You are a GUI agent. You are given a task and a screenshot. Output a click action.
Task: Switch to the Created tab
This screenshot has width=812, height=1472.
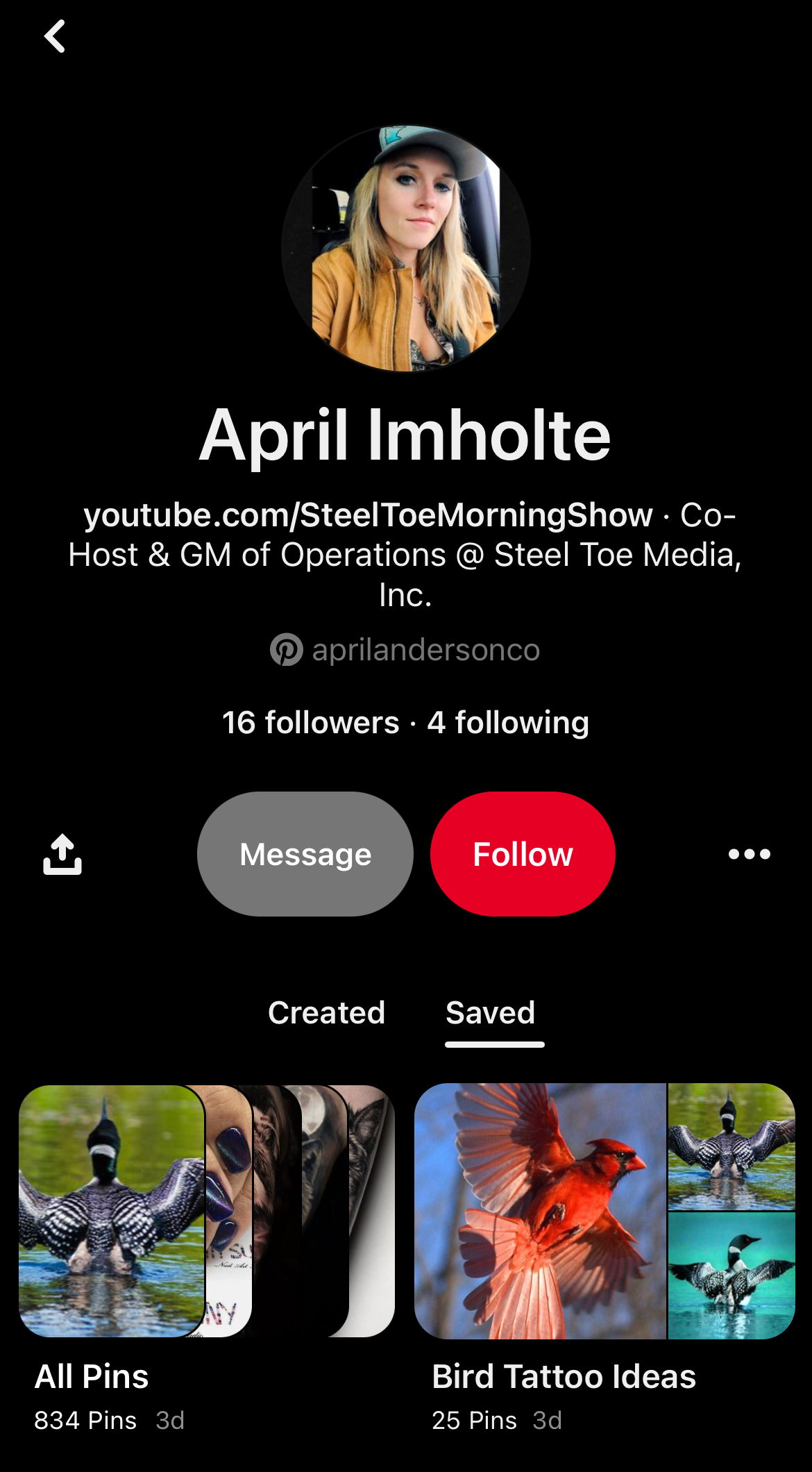(326, 1013)
